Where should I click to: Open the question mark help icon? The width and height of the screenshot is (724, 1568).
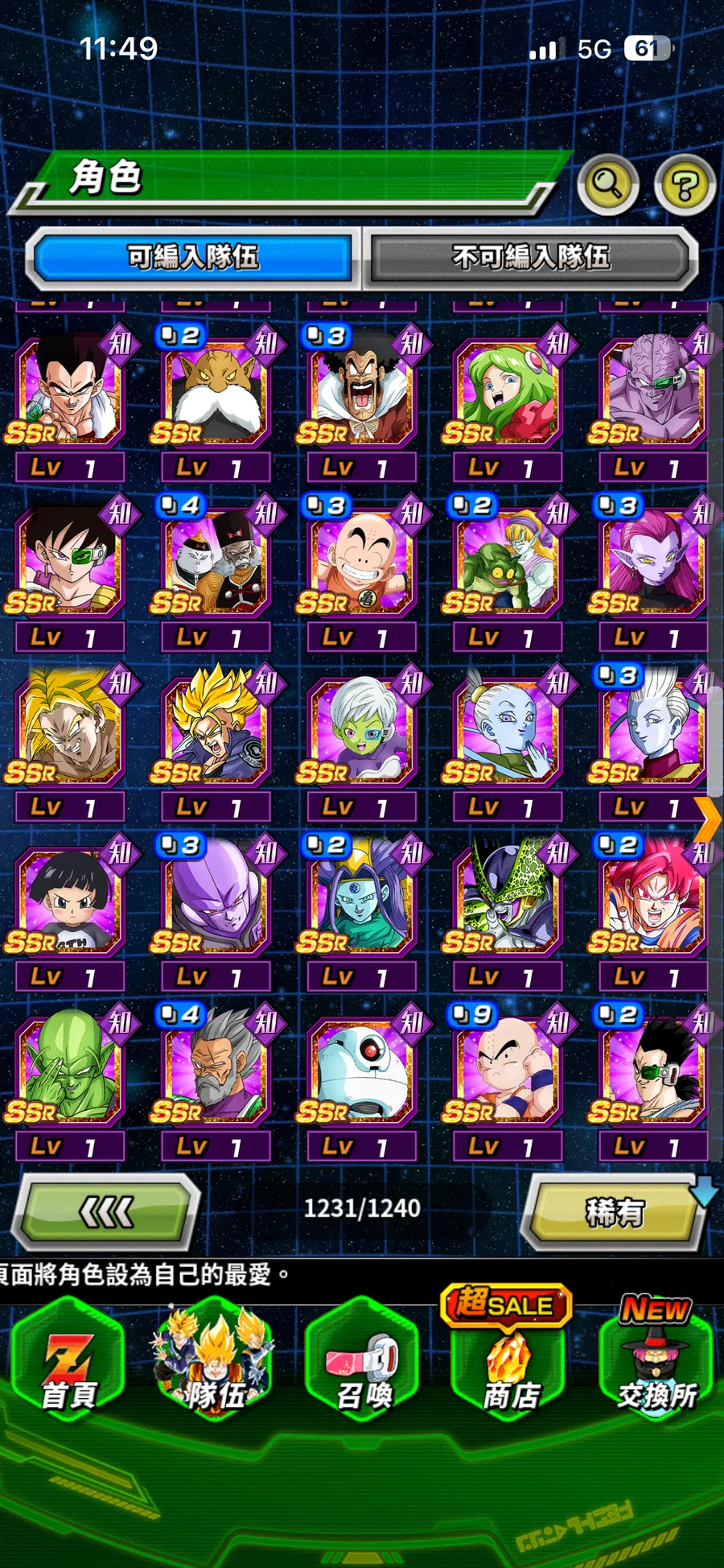[x=684, y=186]
